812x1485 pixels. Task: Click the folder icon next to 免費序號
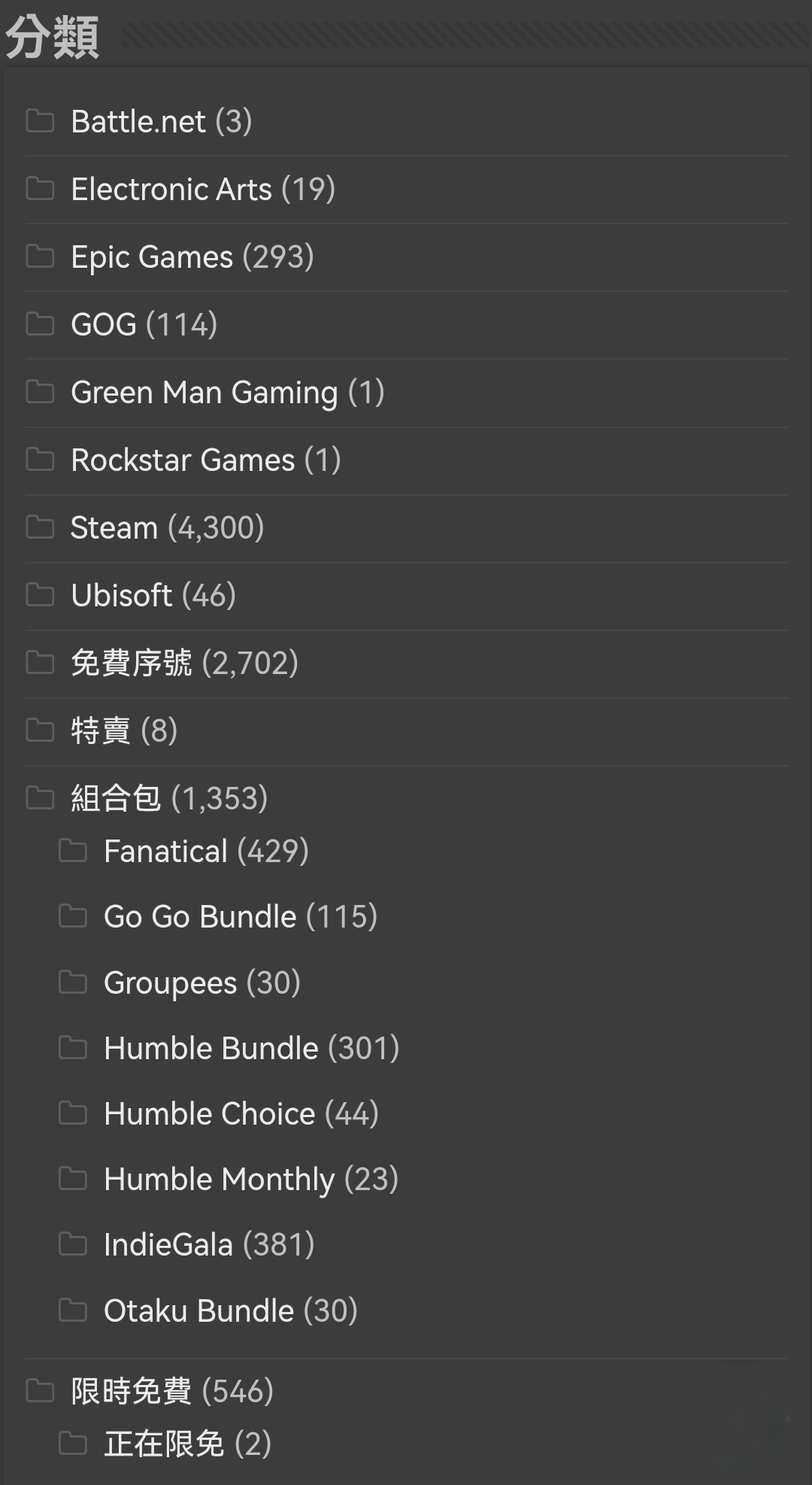(41, 663)
